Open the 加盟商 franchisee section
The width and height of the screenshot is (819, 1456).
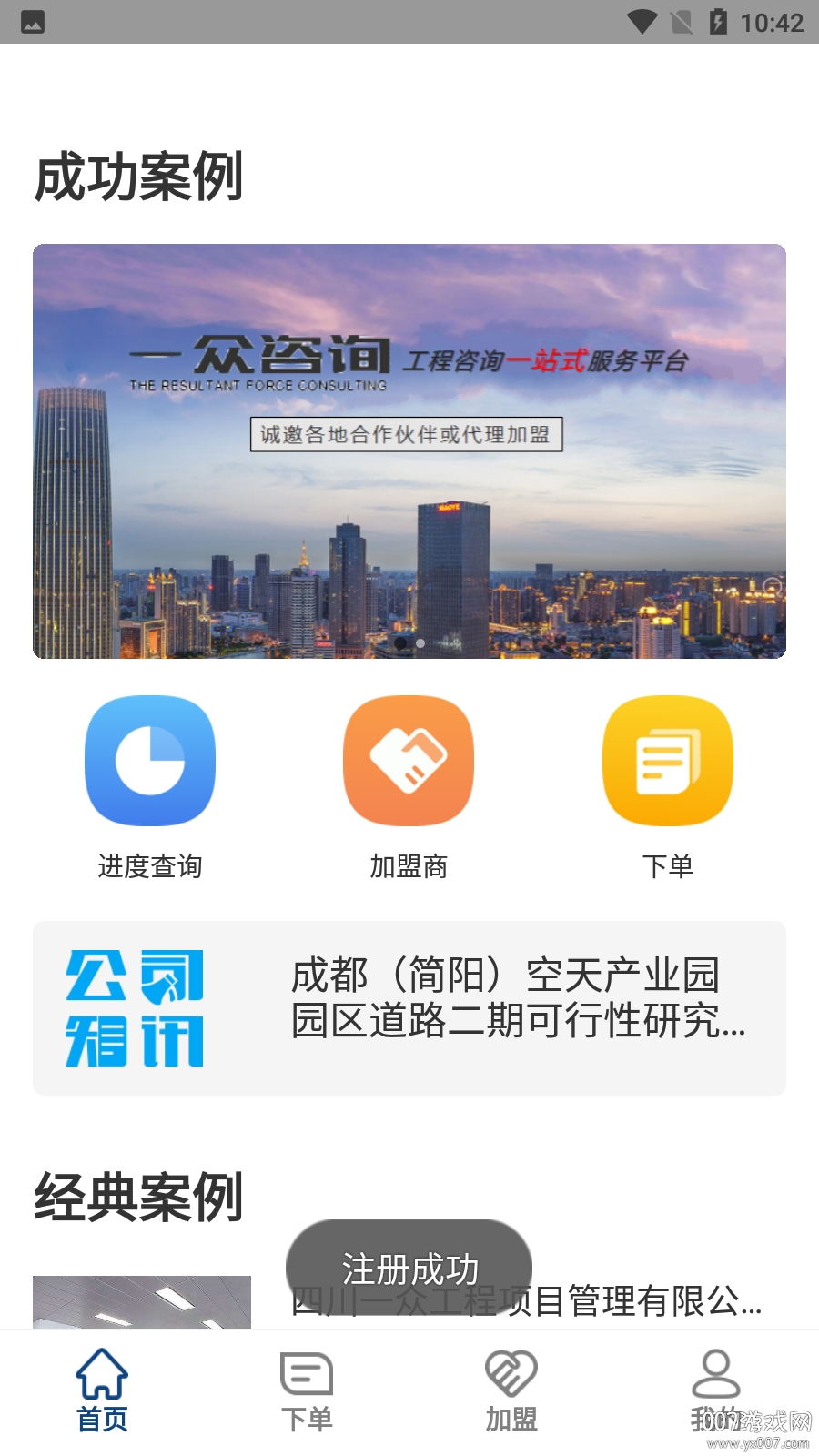[x=409, y=761]
